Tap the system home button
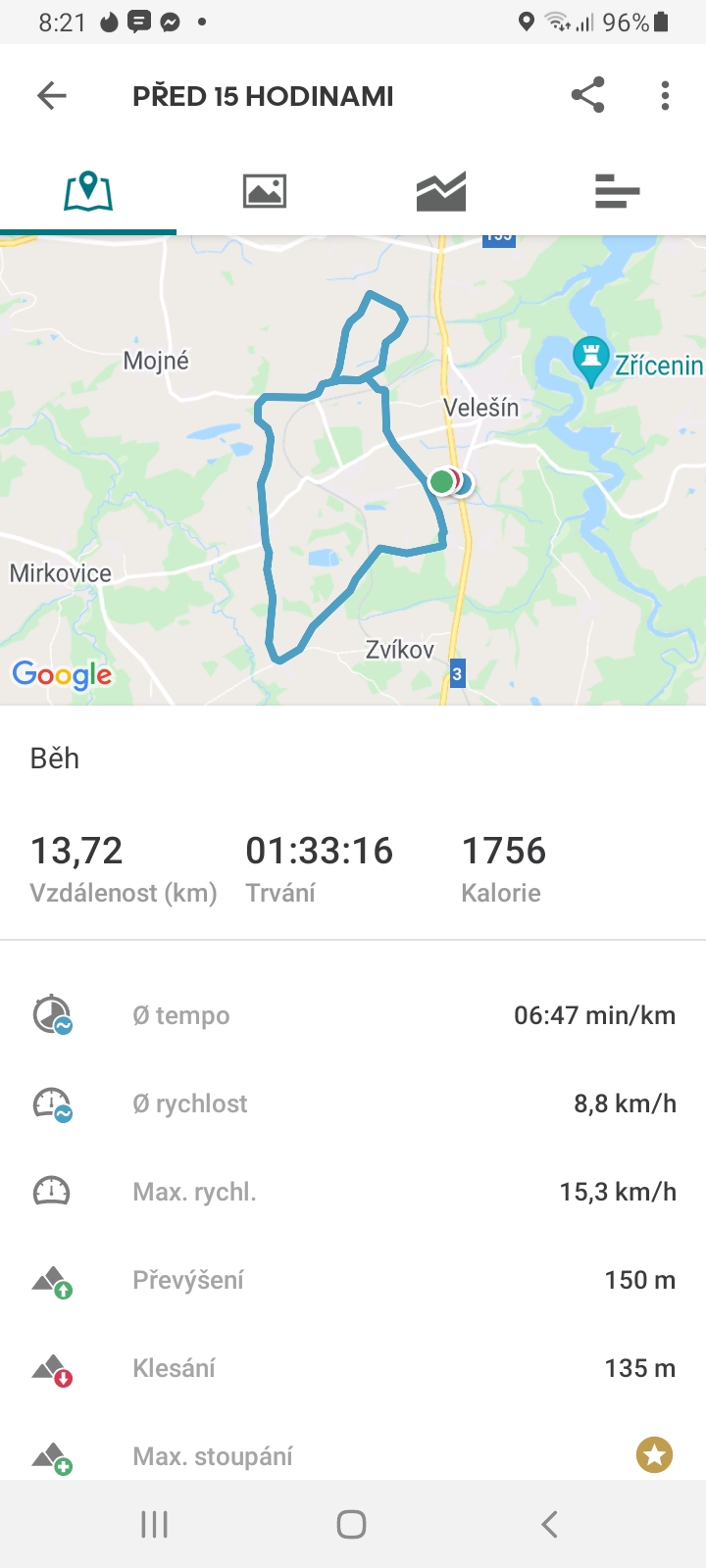The width and height of the screenshot is (706, 1568). pyautogui.click(x=351, y=1524)
